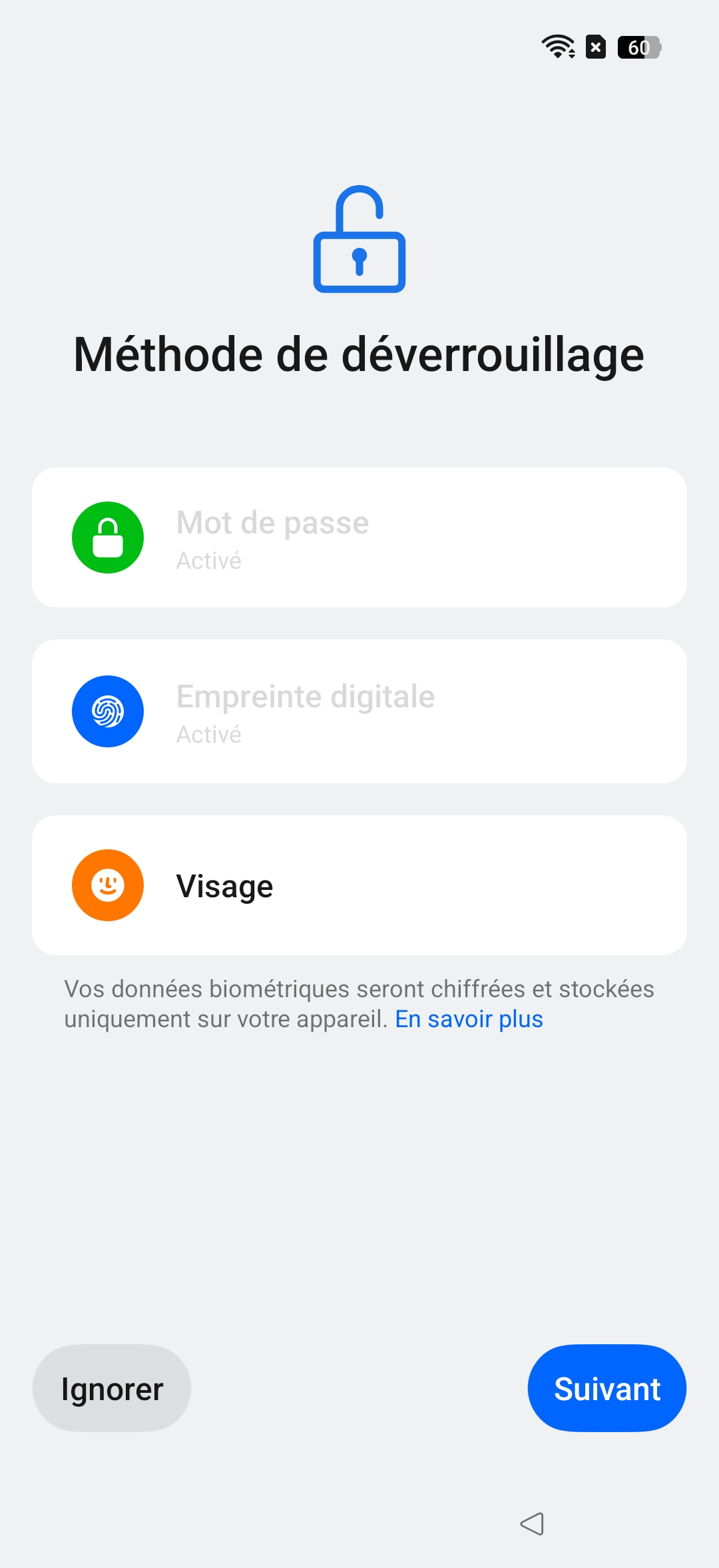Continue with the Suivant button
The image size is (719, 1568).
tap(606, 1389)
